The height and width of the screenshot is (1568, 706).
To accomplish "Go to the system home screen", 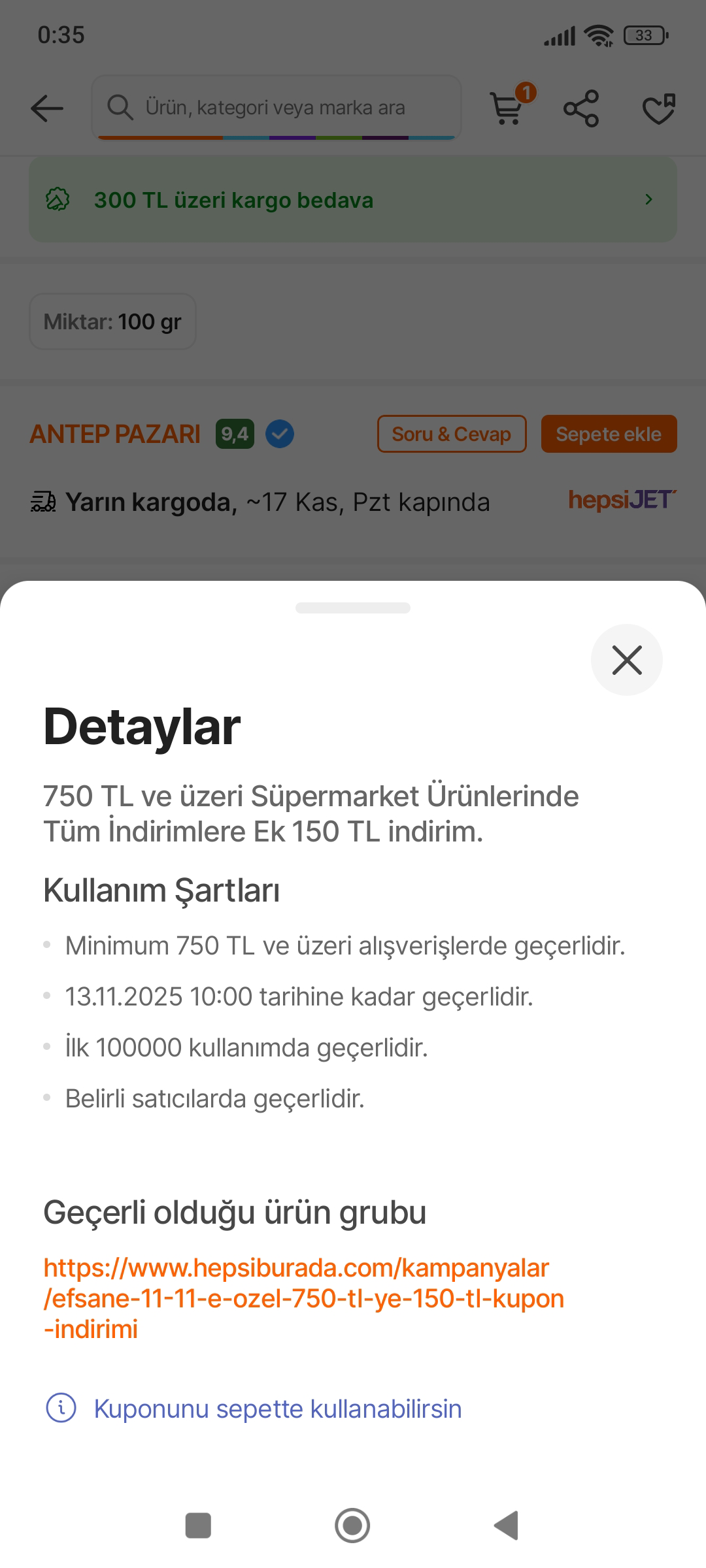I will [352, 1526].
